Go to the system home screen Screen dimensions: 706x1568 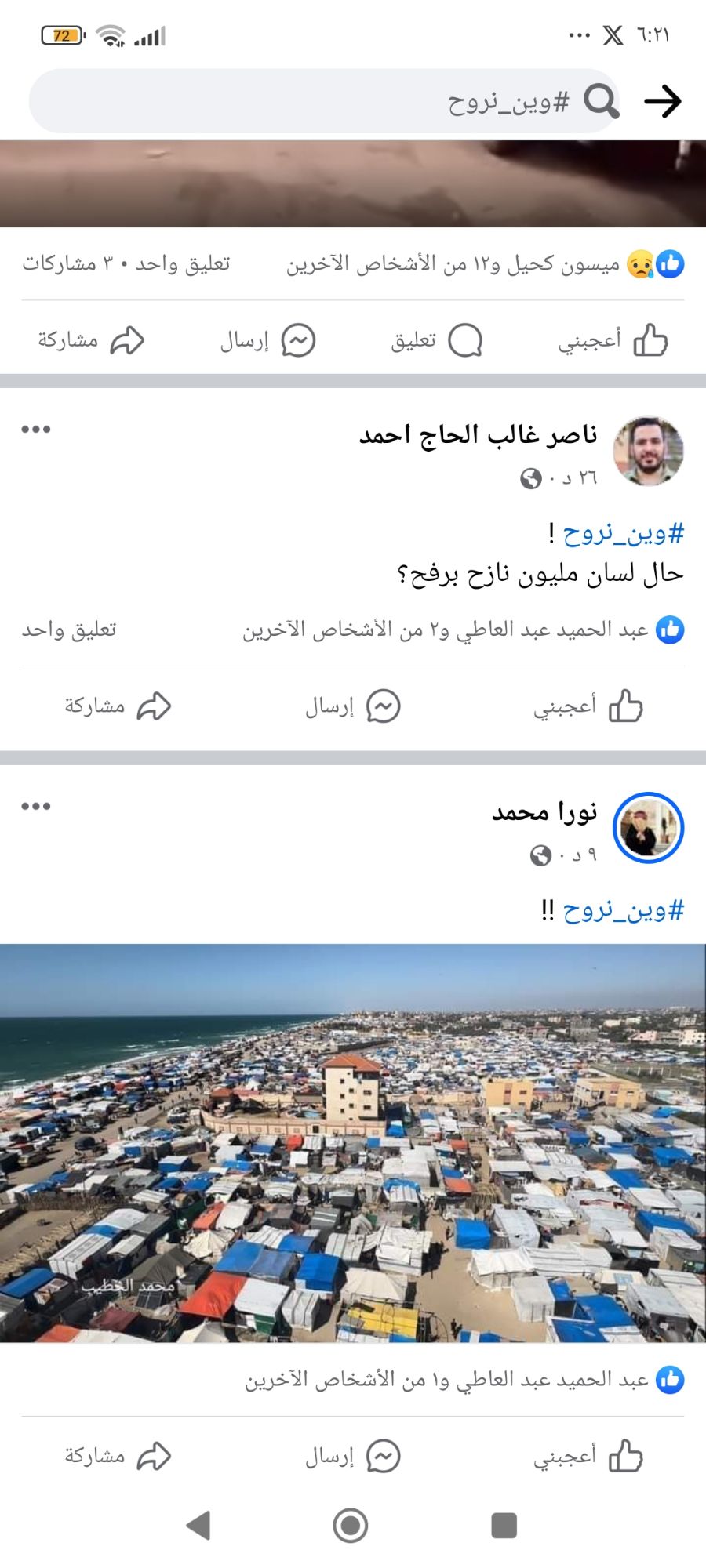[351, 1526]
